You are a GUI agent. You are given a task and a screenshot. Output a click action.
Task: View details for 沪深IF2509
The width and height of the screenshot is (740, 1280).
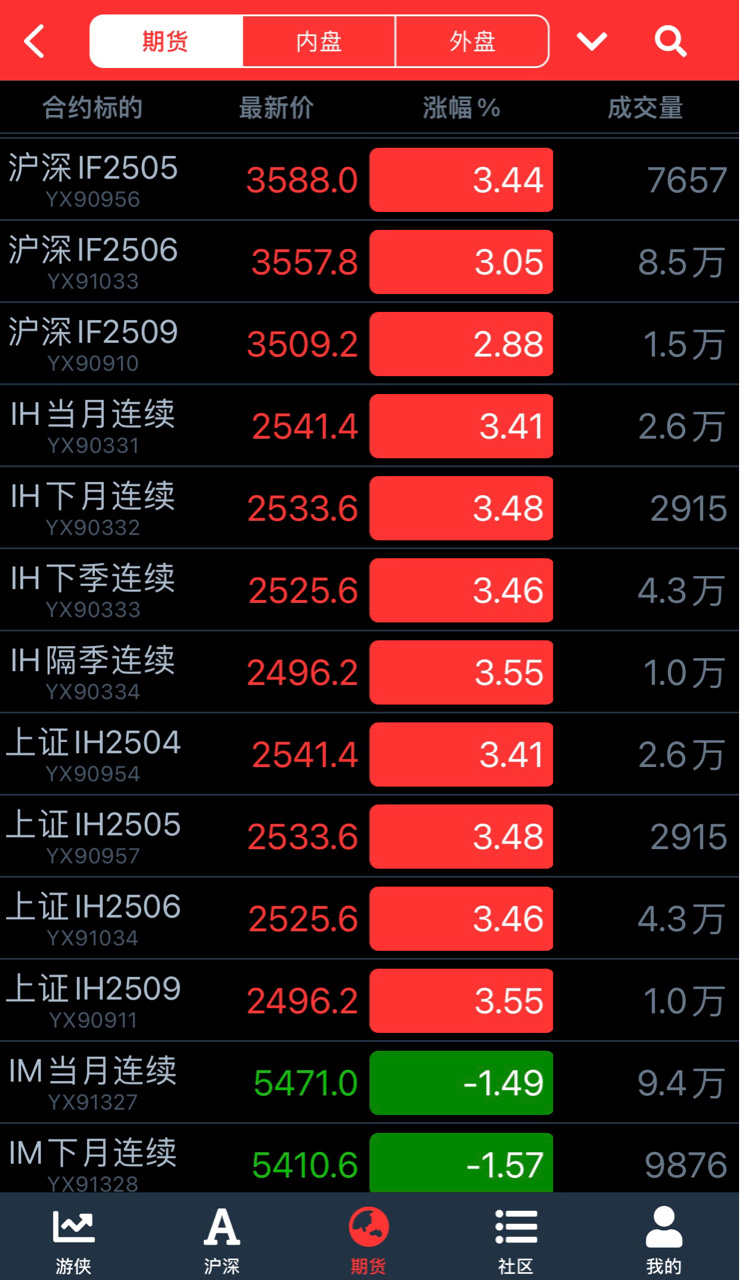pos(370,344)
